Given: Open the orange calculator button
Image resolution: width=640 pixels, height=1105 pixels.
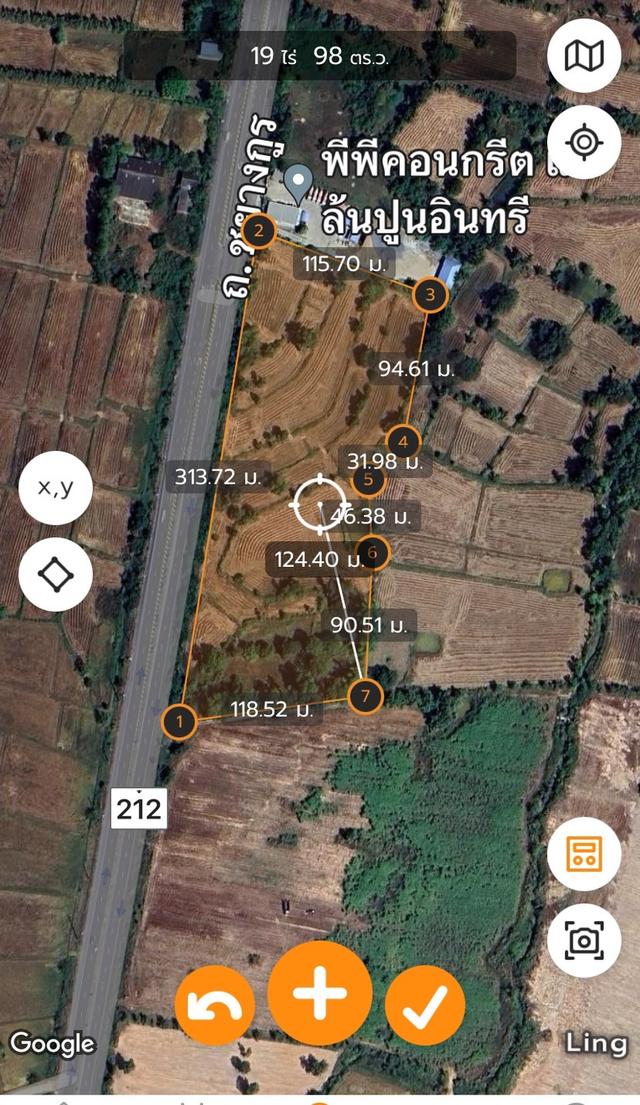Looking at the screenshot, I should [584, 854].
